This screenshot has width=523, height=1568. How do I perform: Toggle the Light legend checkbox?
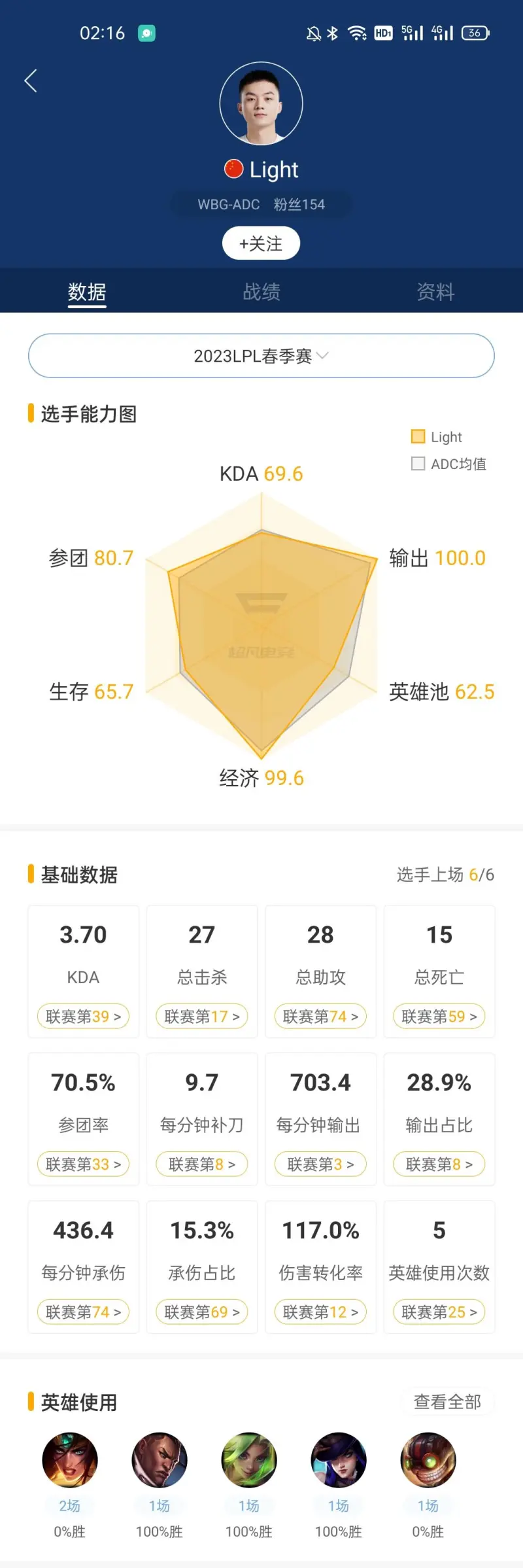tap(418, 437)
